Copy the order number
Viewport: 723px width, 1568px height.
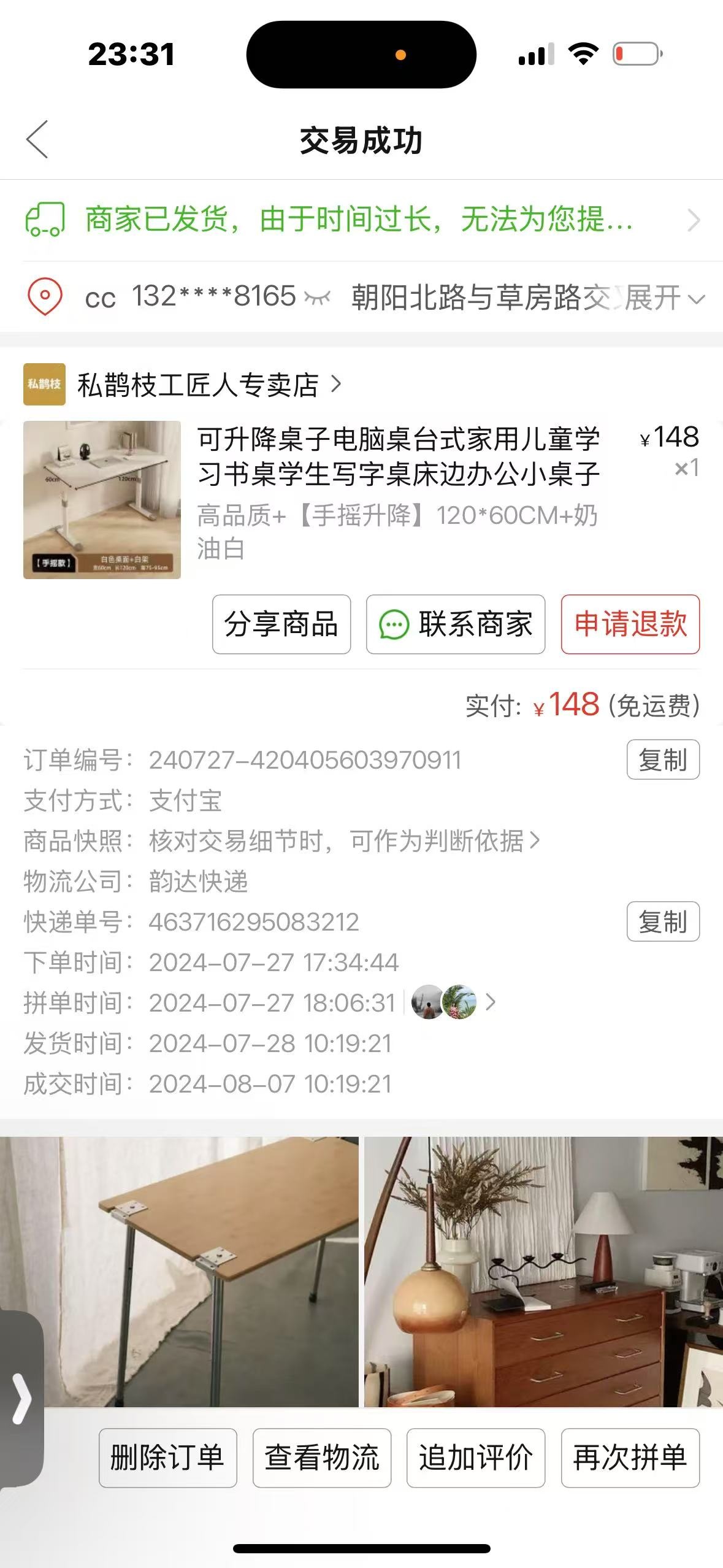click(662, 760)
